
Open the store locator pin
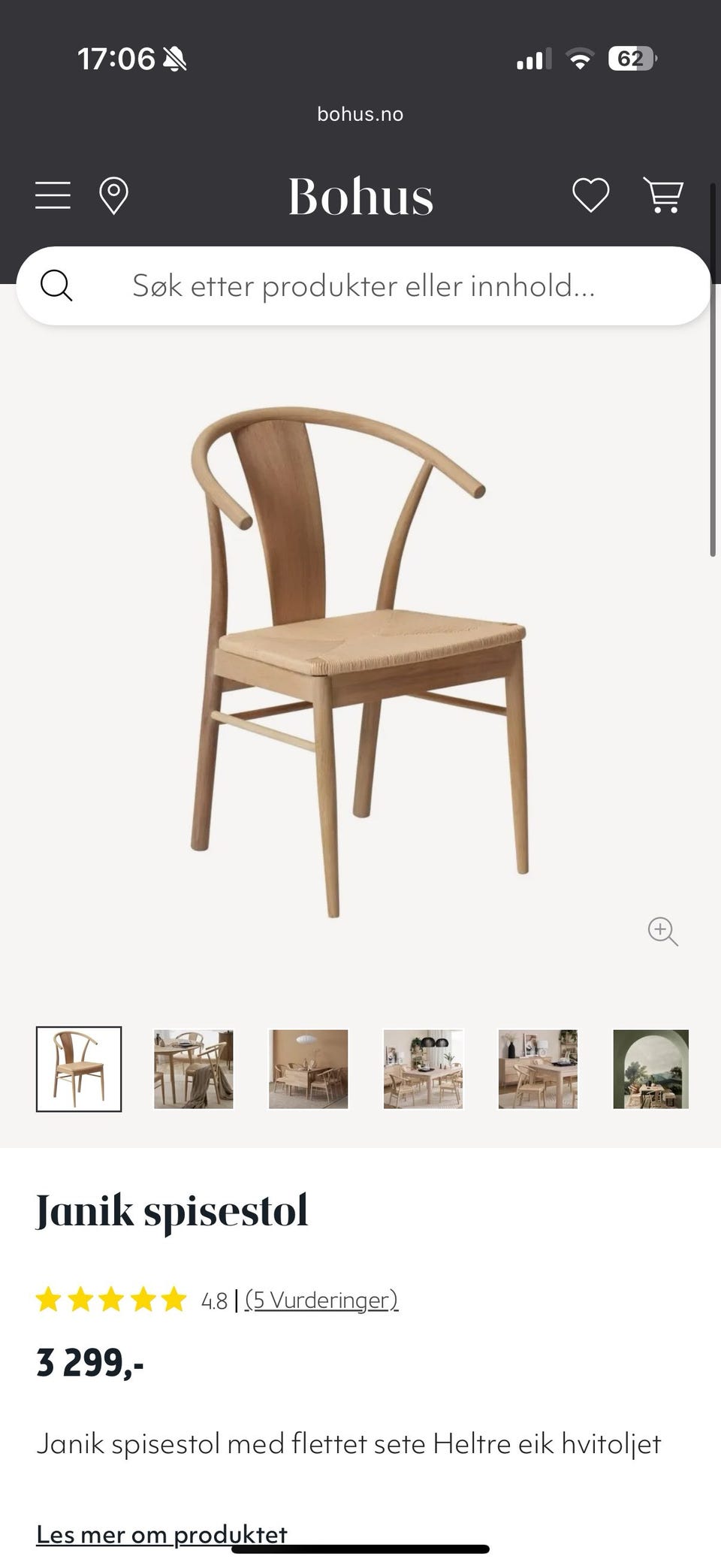[x=113, y=195]
